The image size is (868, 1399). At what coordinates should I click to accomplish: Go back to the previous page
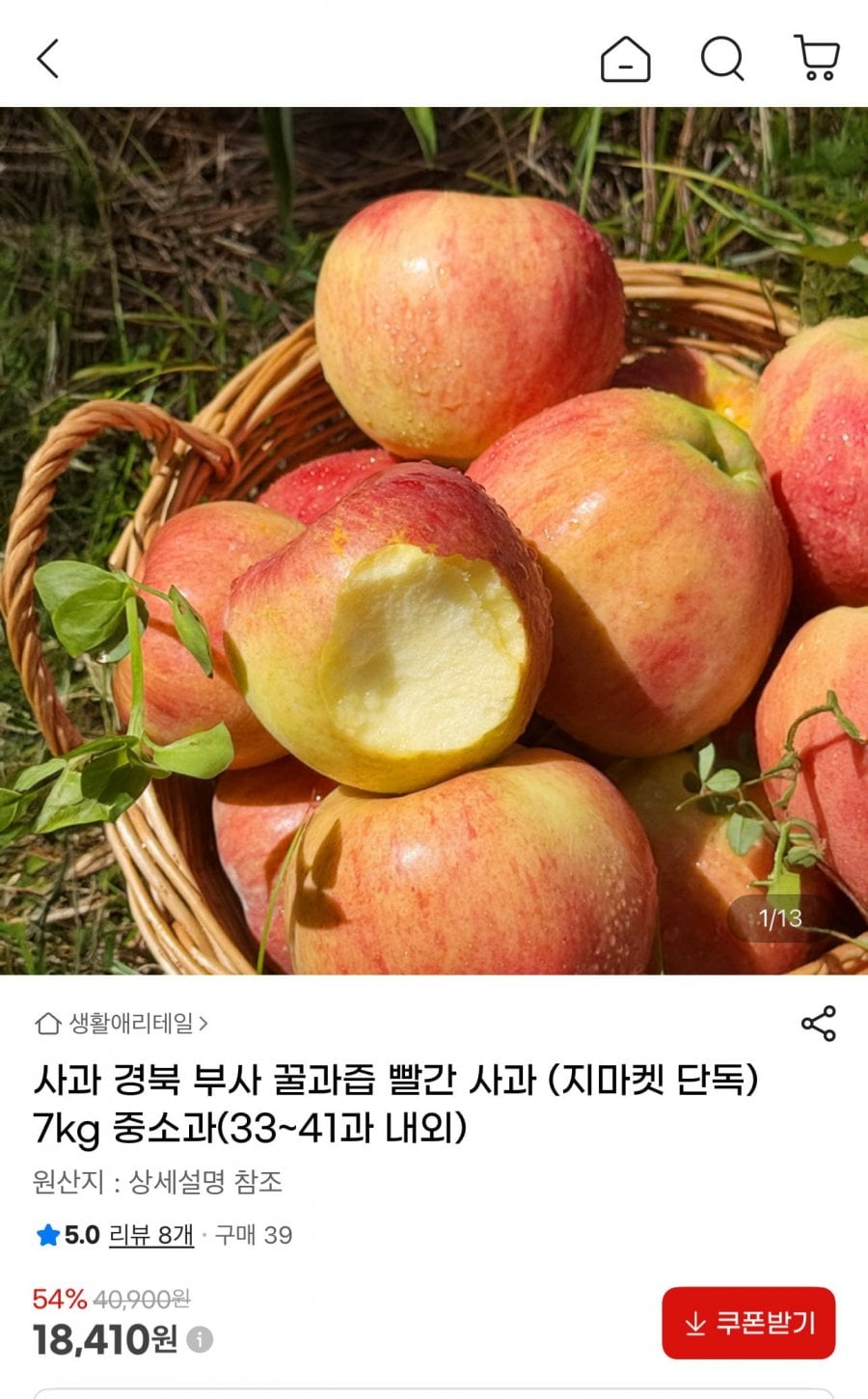coord(48,58)
